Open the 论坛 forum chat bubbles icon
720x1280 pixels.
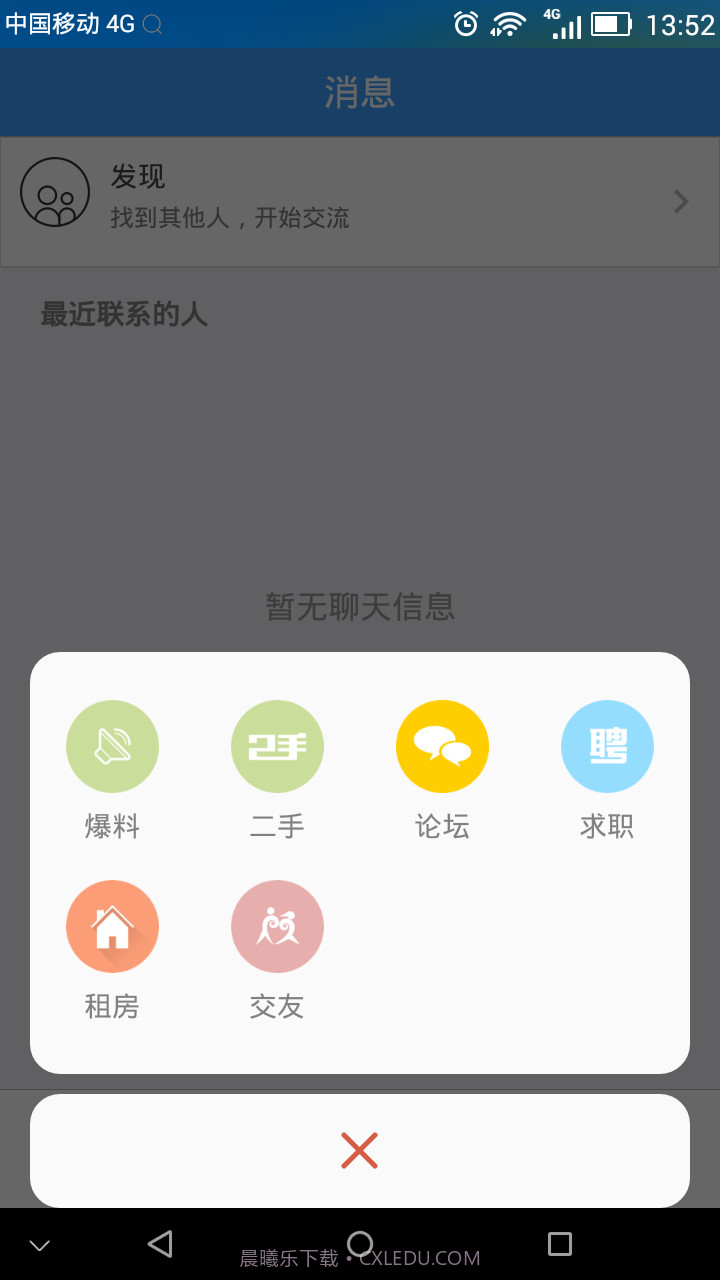click(x=442, y=746)
